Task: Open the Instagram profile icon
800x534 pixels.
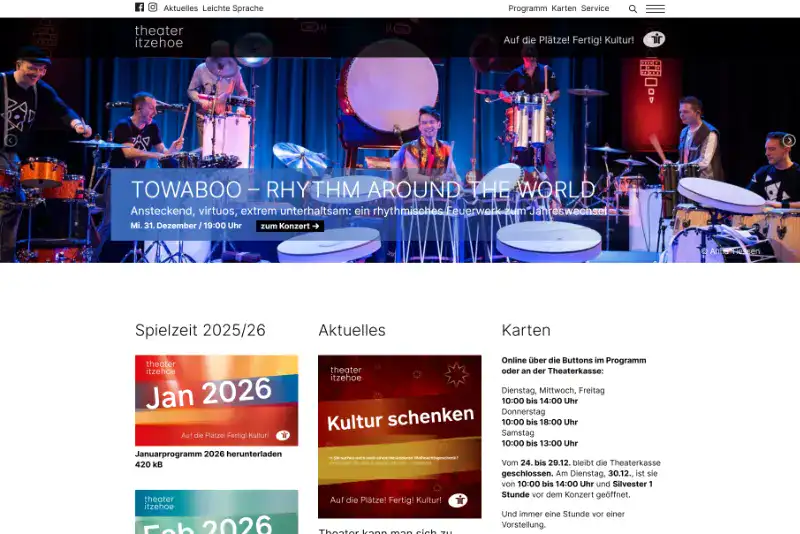Action: tap(152, 8)
